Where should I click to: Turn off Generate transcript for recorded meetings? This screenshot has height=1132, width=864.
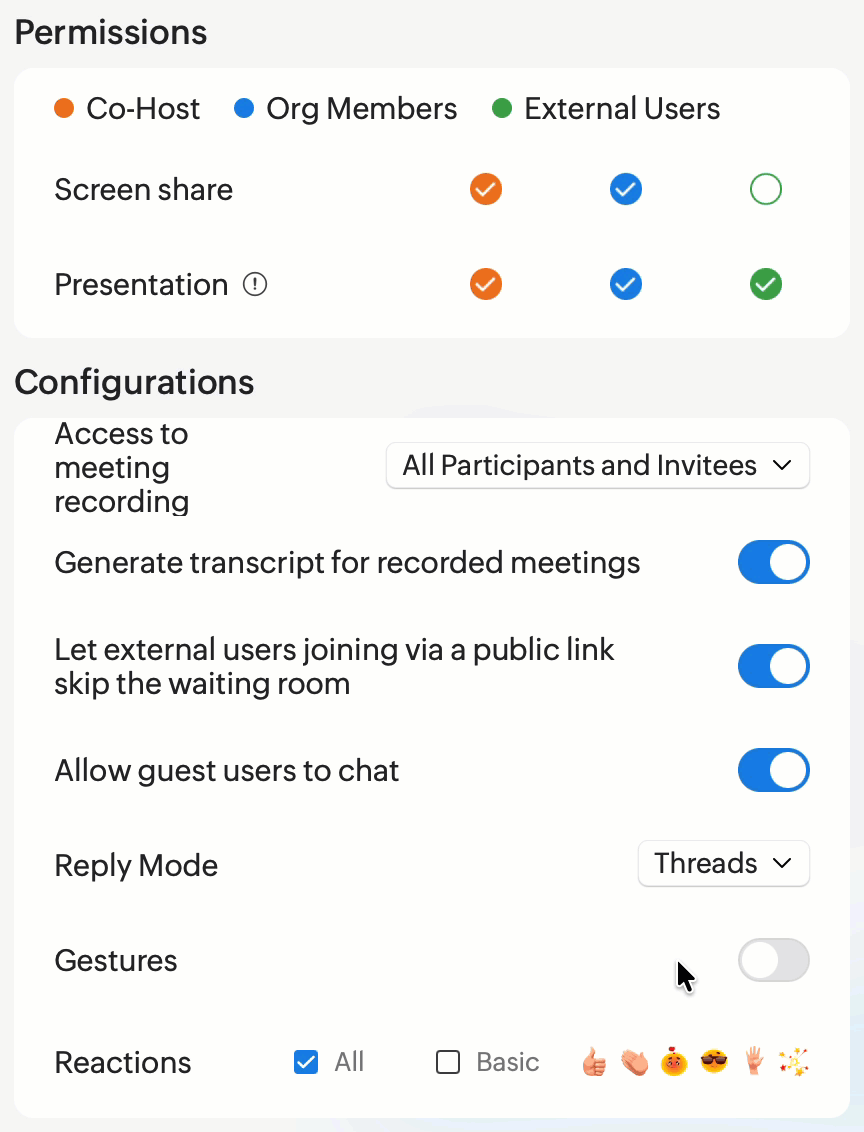tap(773, 563)
